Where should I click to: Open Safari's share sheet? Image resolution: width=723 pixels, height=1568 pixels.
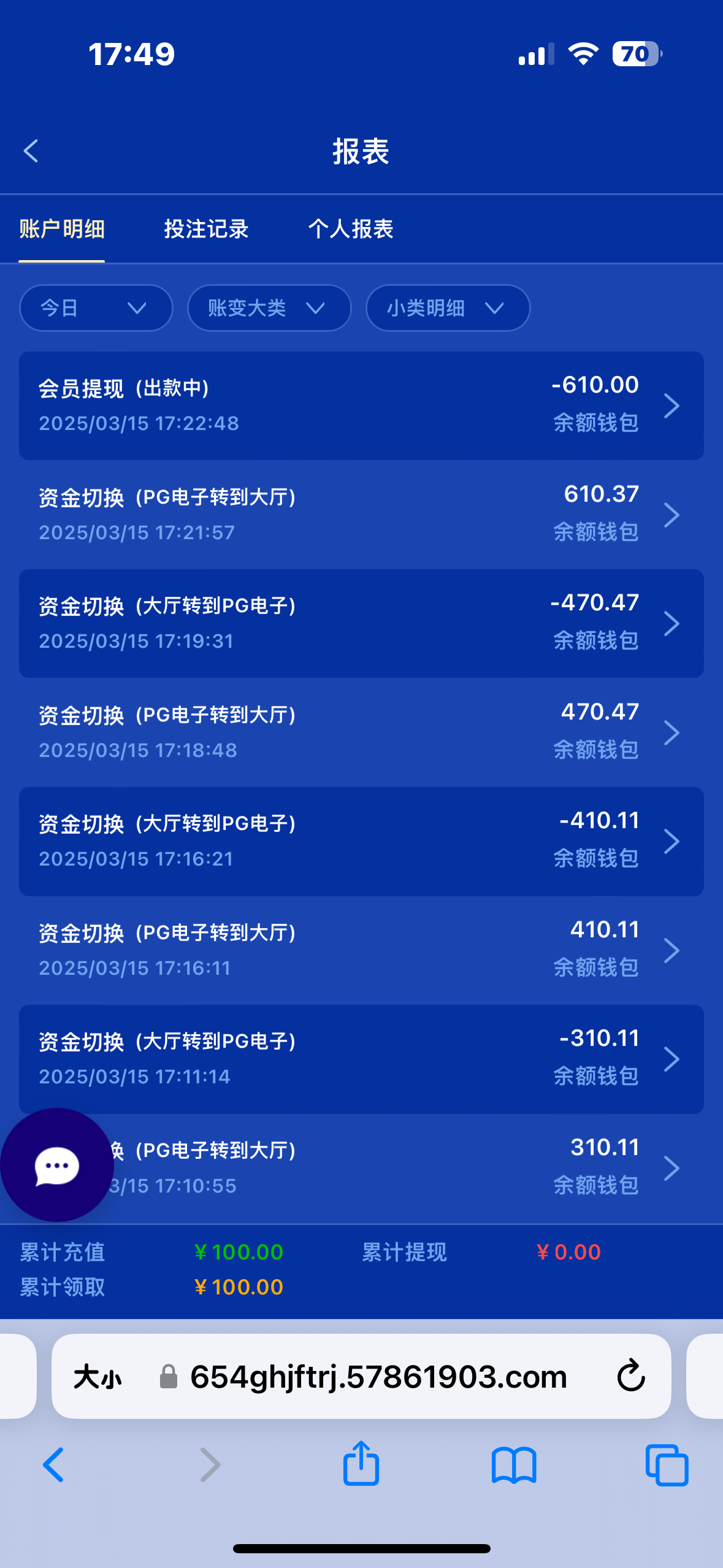point(361,1464)
